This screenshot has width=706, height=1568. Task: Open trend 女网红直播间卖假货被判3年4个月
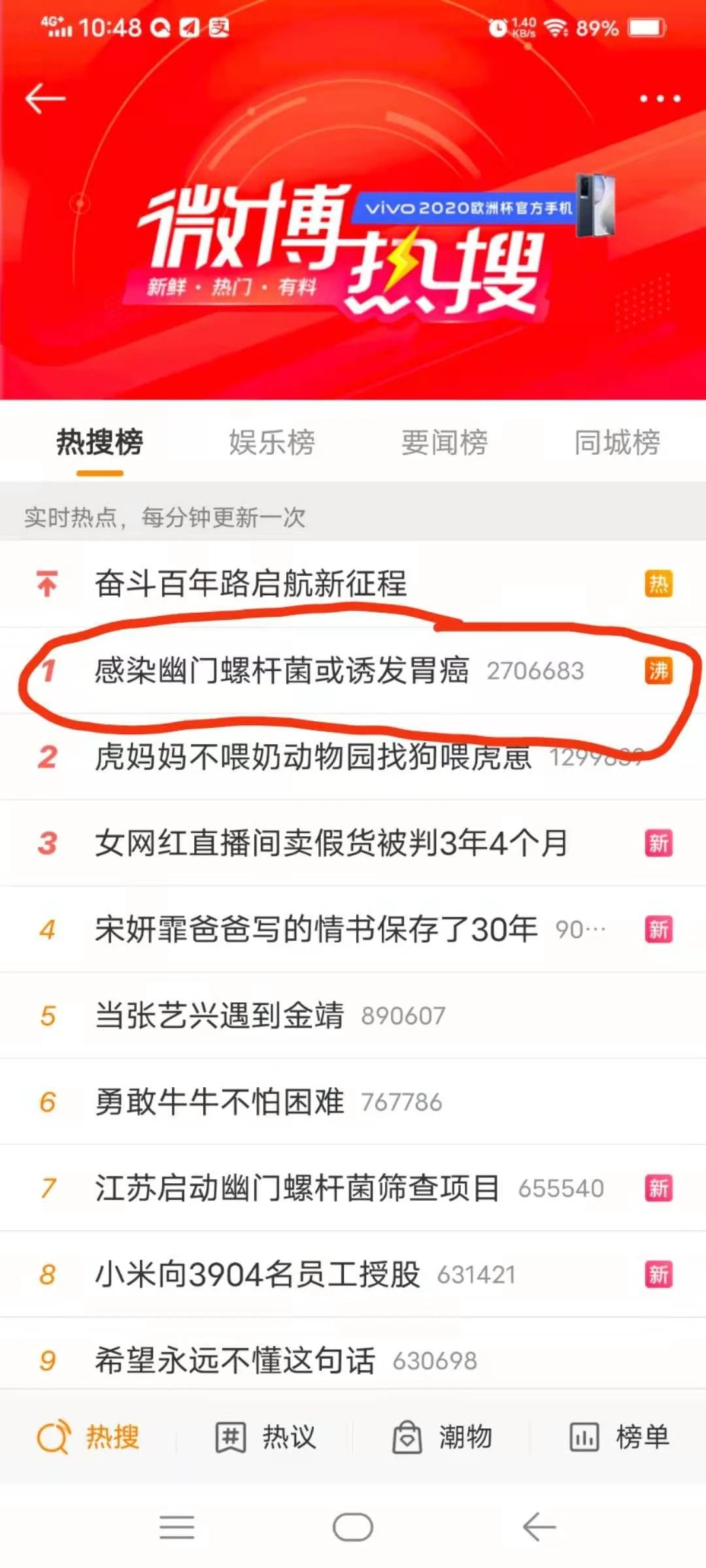[331, 843]
